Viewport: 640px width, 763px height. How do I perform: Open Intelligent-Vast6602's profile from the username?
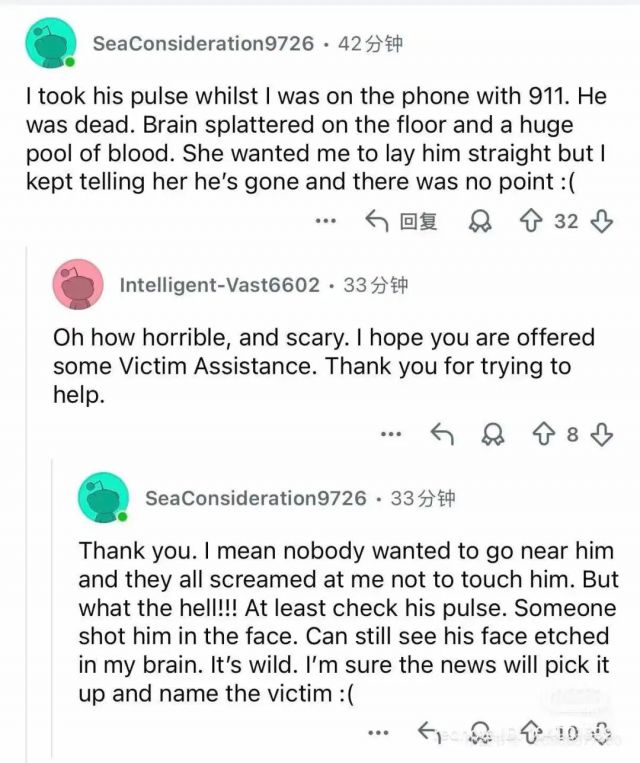pos(219,285)
